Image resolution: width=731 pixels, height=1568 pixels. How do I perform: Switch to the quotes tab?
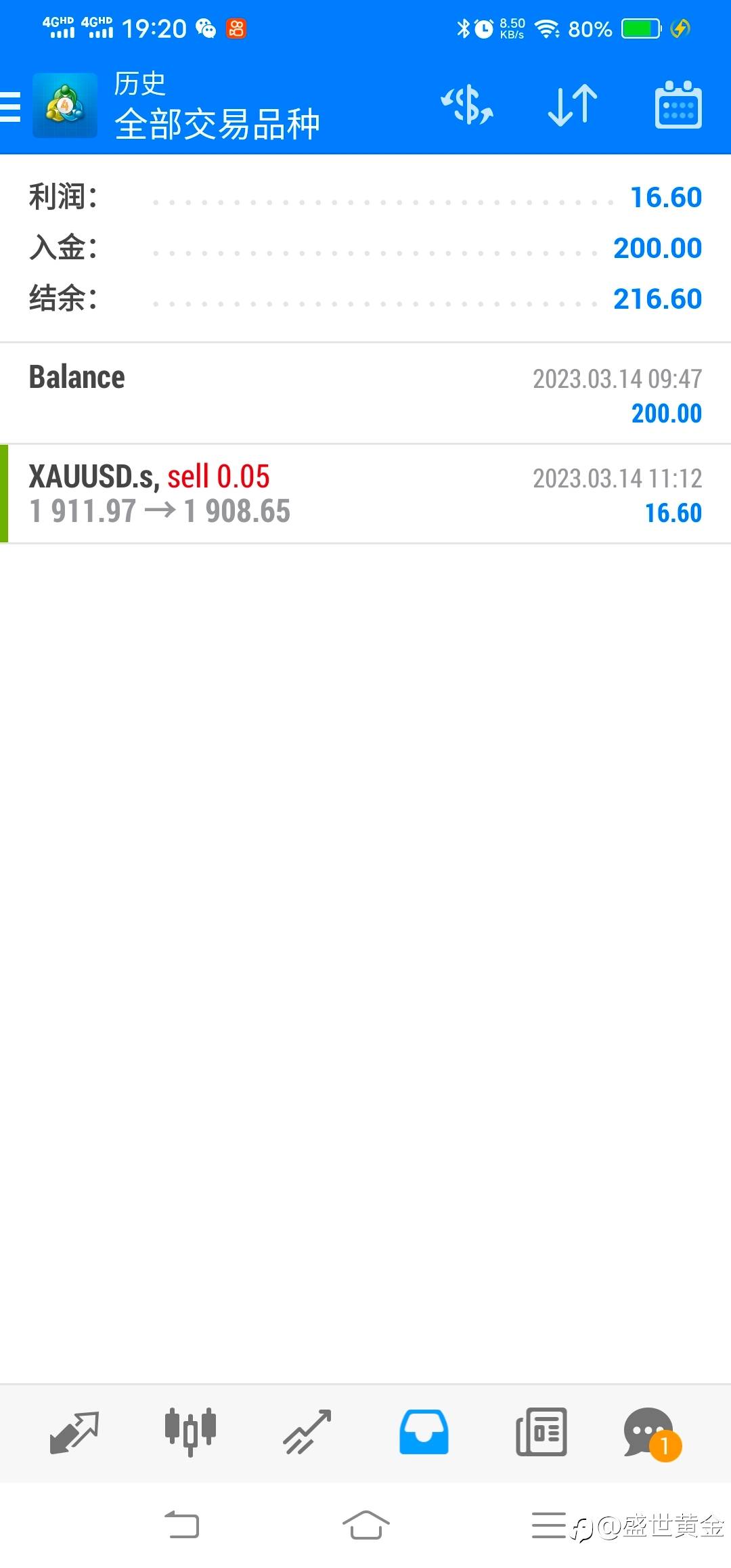coord(74,1432)
